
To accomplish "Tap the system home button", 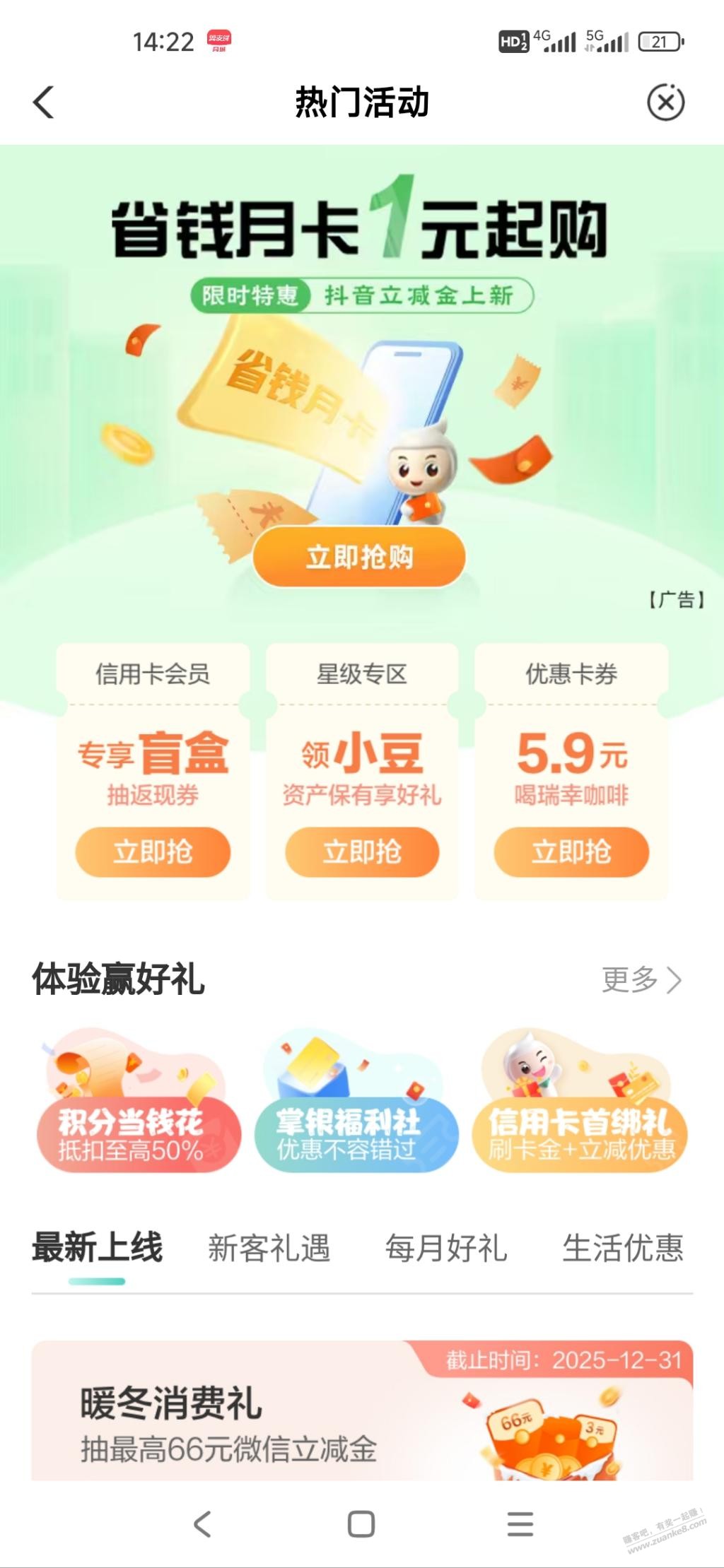I will point(361,1524).
